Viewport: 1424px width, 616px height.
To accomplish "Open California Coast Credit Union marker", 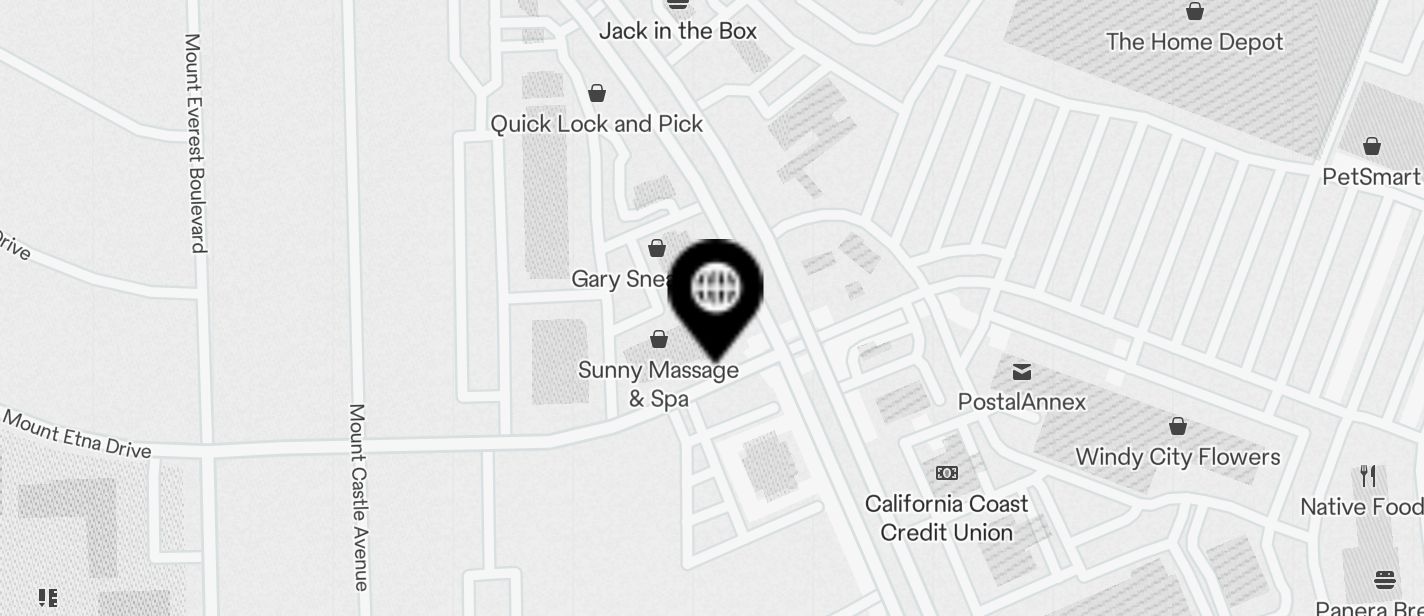I will (x=946, y=473).
